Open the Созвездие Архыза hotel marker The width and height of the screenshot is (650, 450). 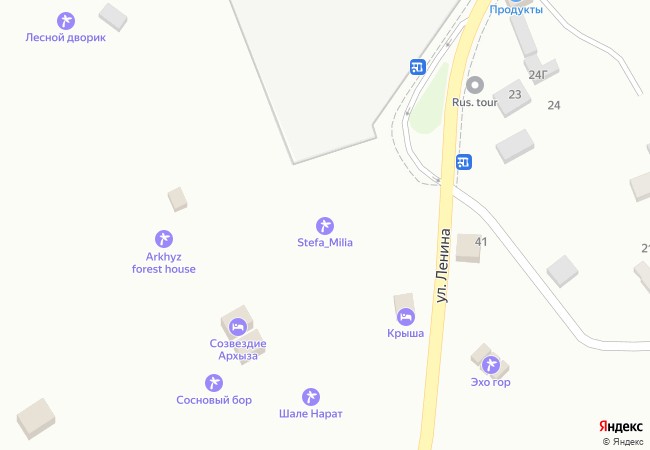237,326
